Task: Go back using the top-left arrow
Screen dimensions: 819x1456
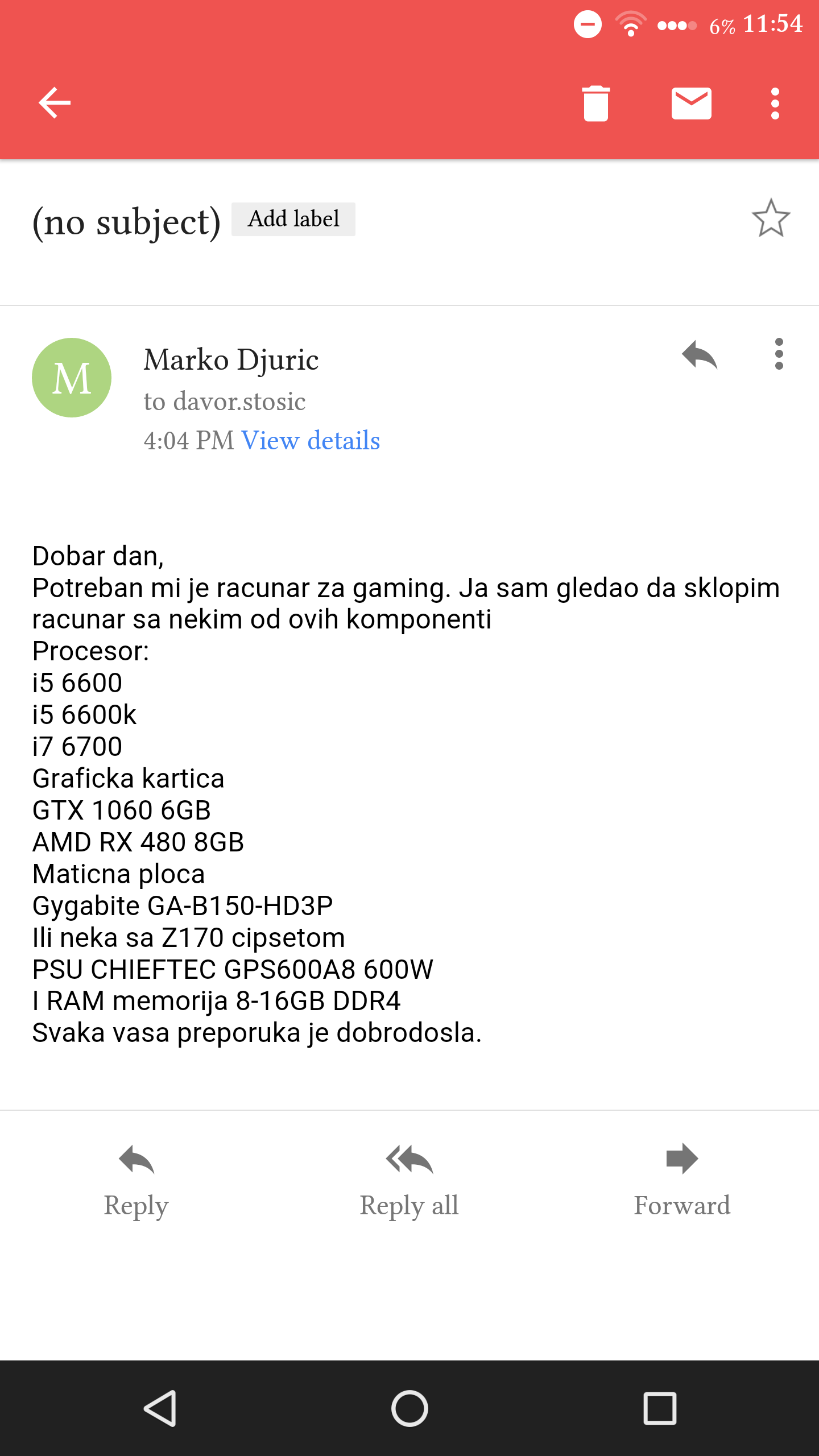Action: tap(55, 103)
